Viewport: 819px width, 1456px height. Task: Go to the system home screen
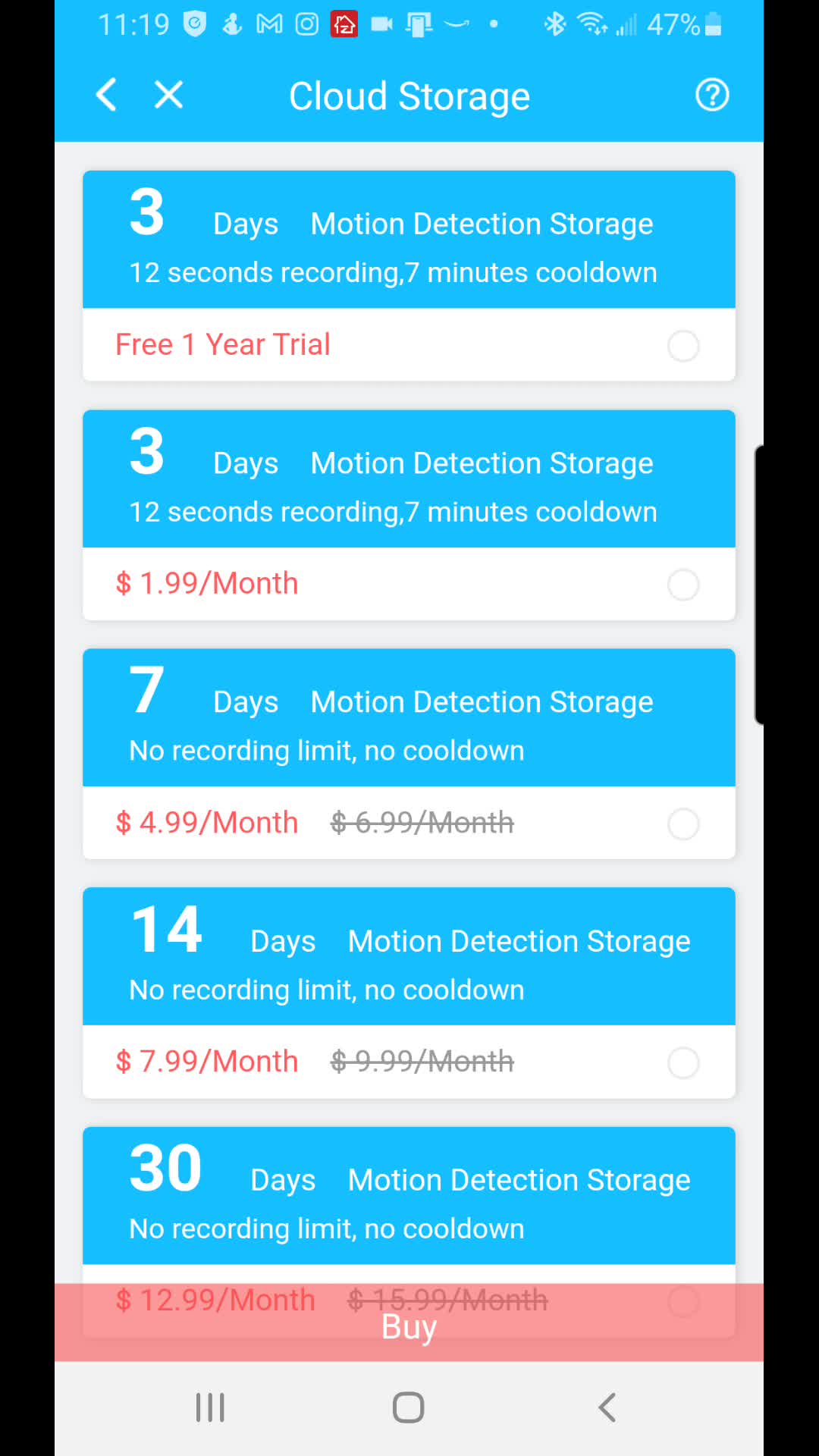pyautogui.click(x=408, y=1407)
